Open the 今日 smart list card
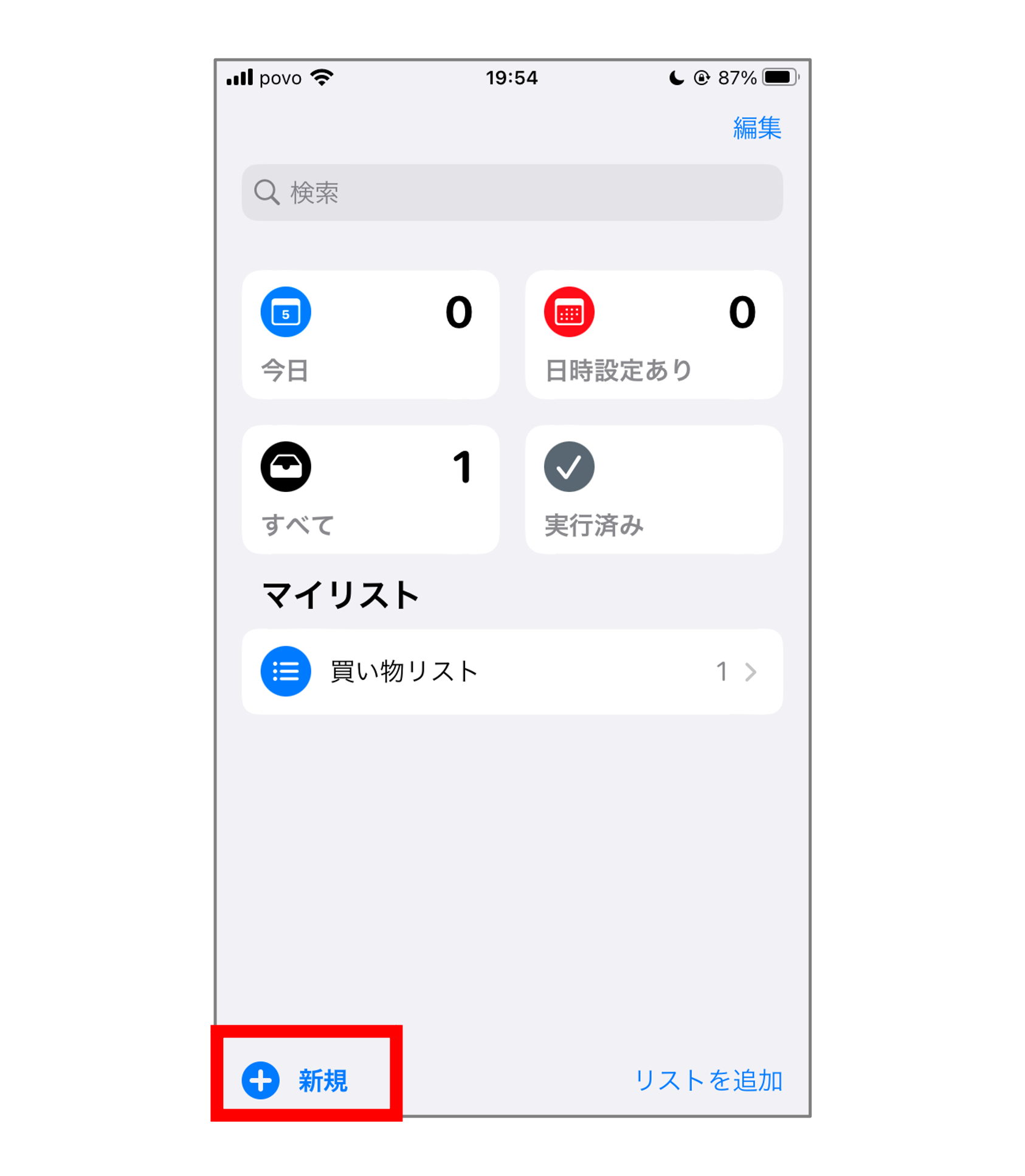 click(x=370, y=335)
